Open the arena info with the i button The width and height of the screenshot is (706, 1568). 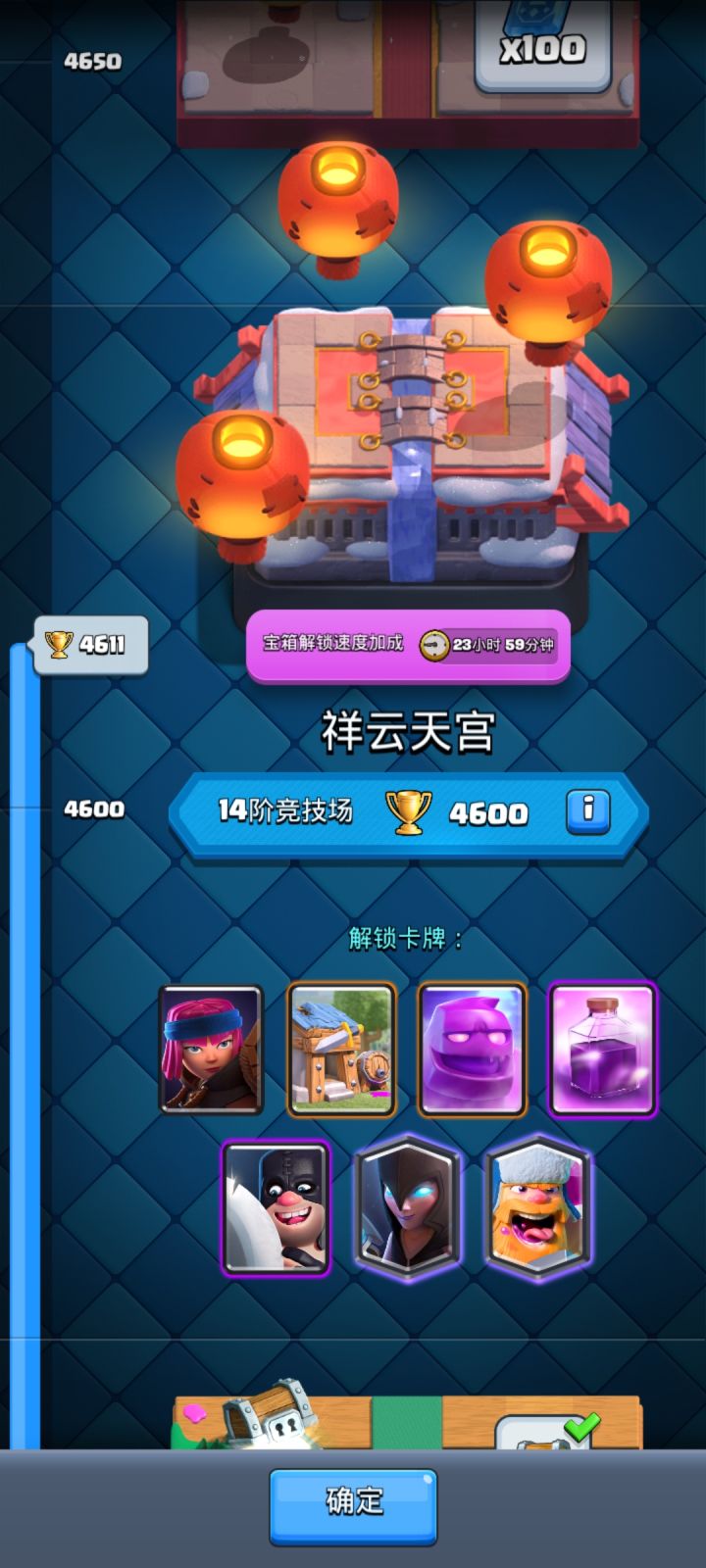coord(589,812)
